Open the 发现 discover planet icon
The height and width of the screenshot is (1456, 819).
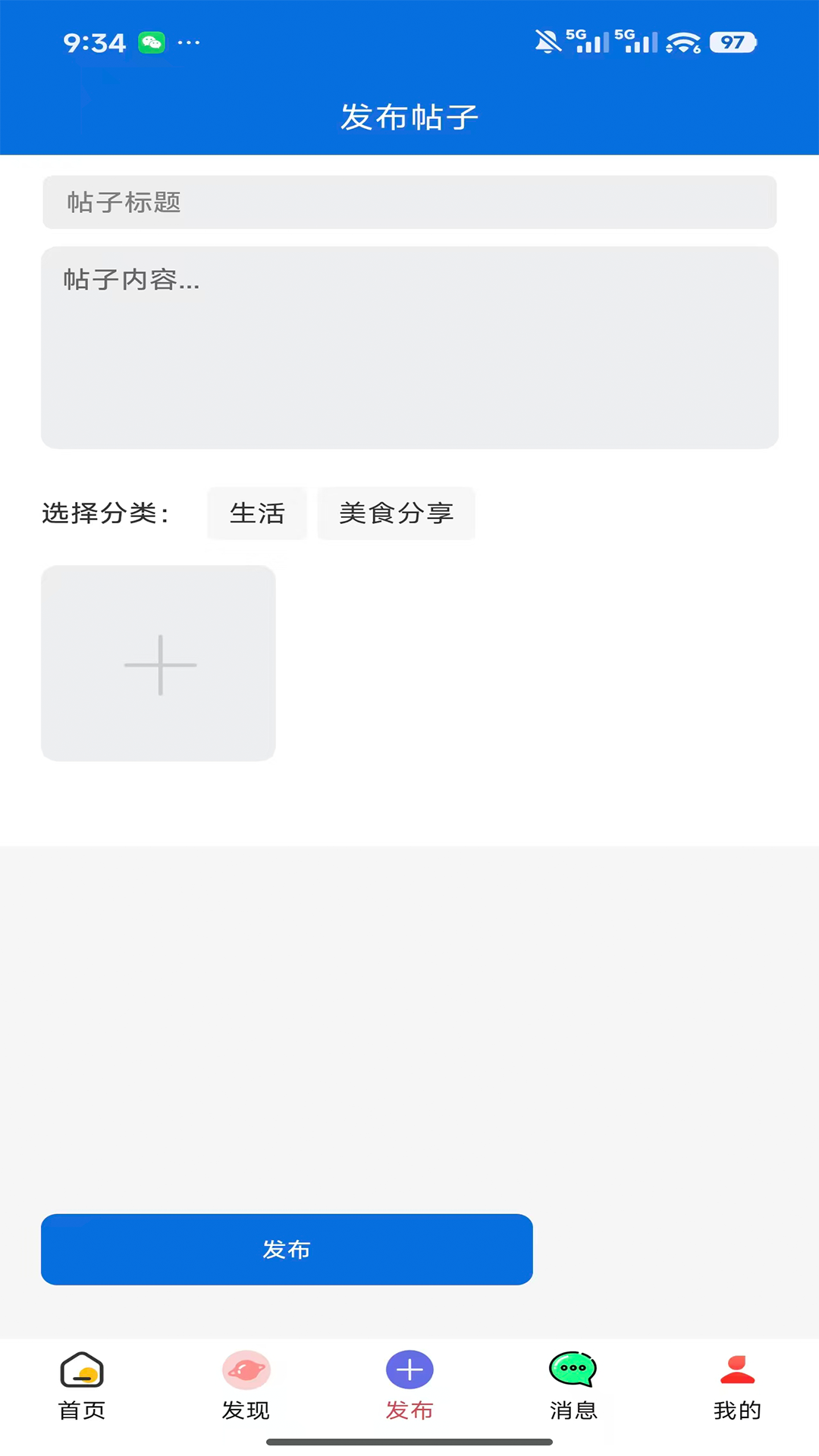click(245, 1370)
